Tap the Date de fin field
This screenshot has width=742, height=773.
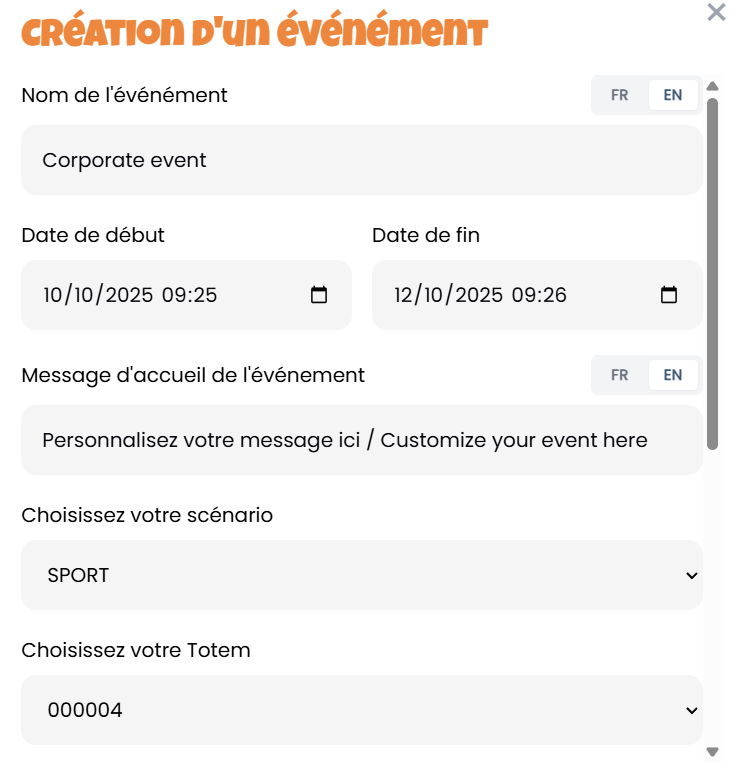537,295
